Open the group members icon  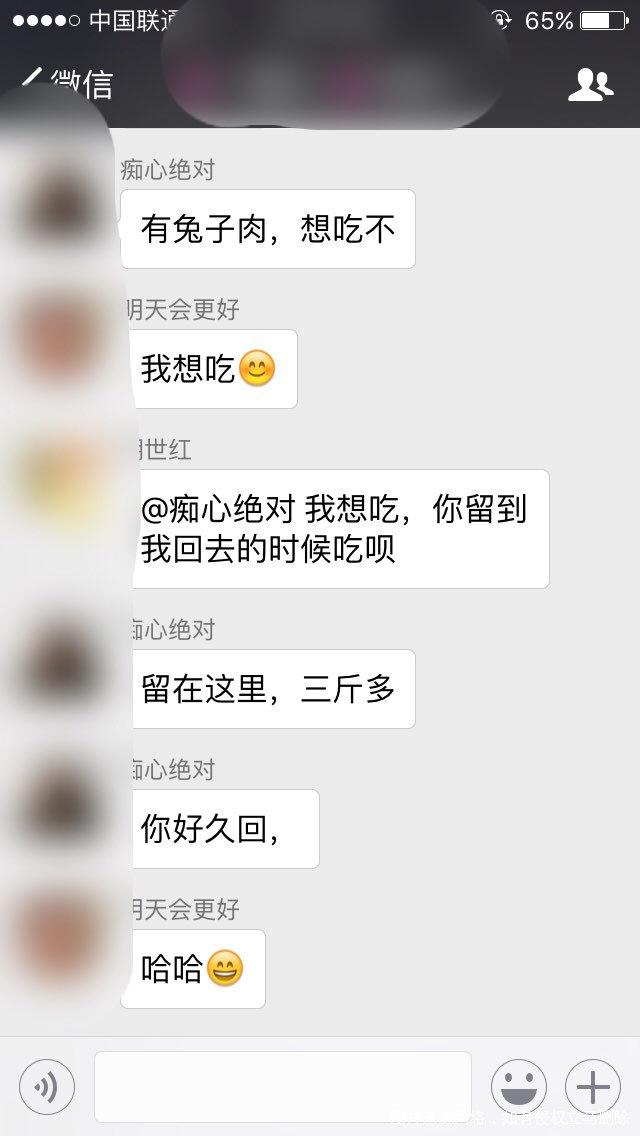coord(590,85)
